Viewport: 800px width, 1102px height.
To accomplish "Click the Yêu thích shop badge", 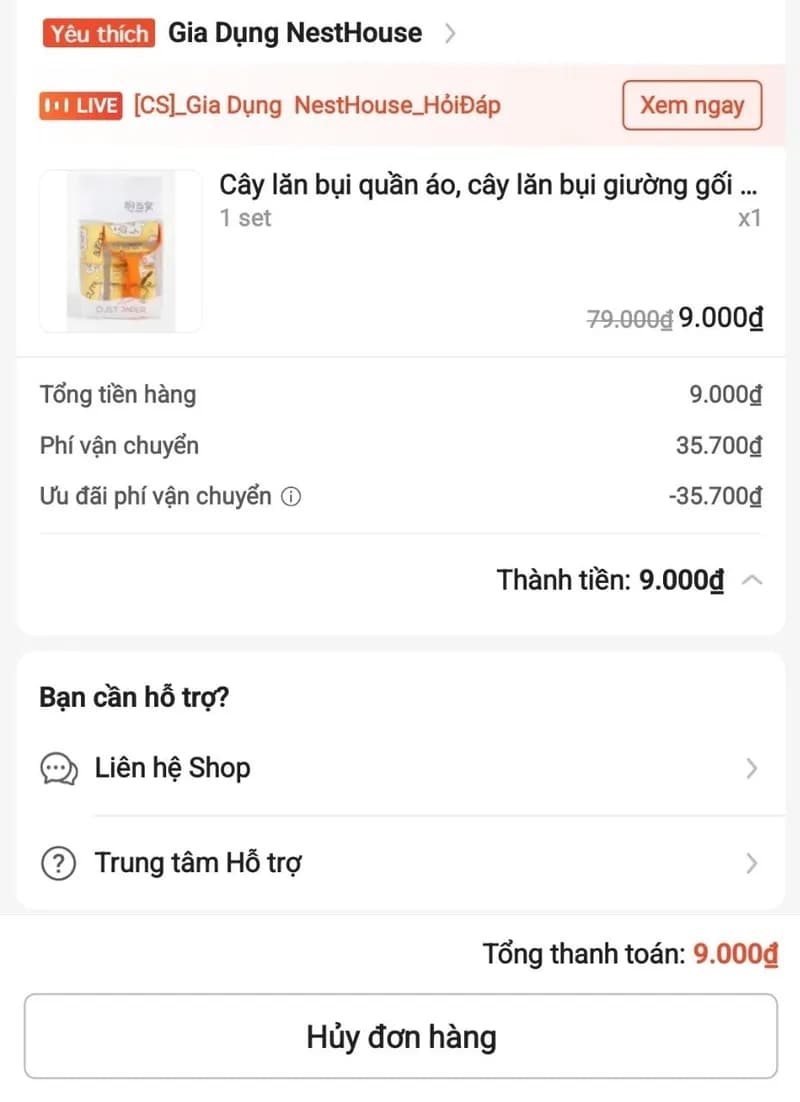I will [98, 33].
